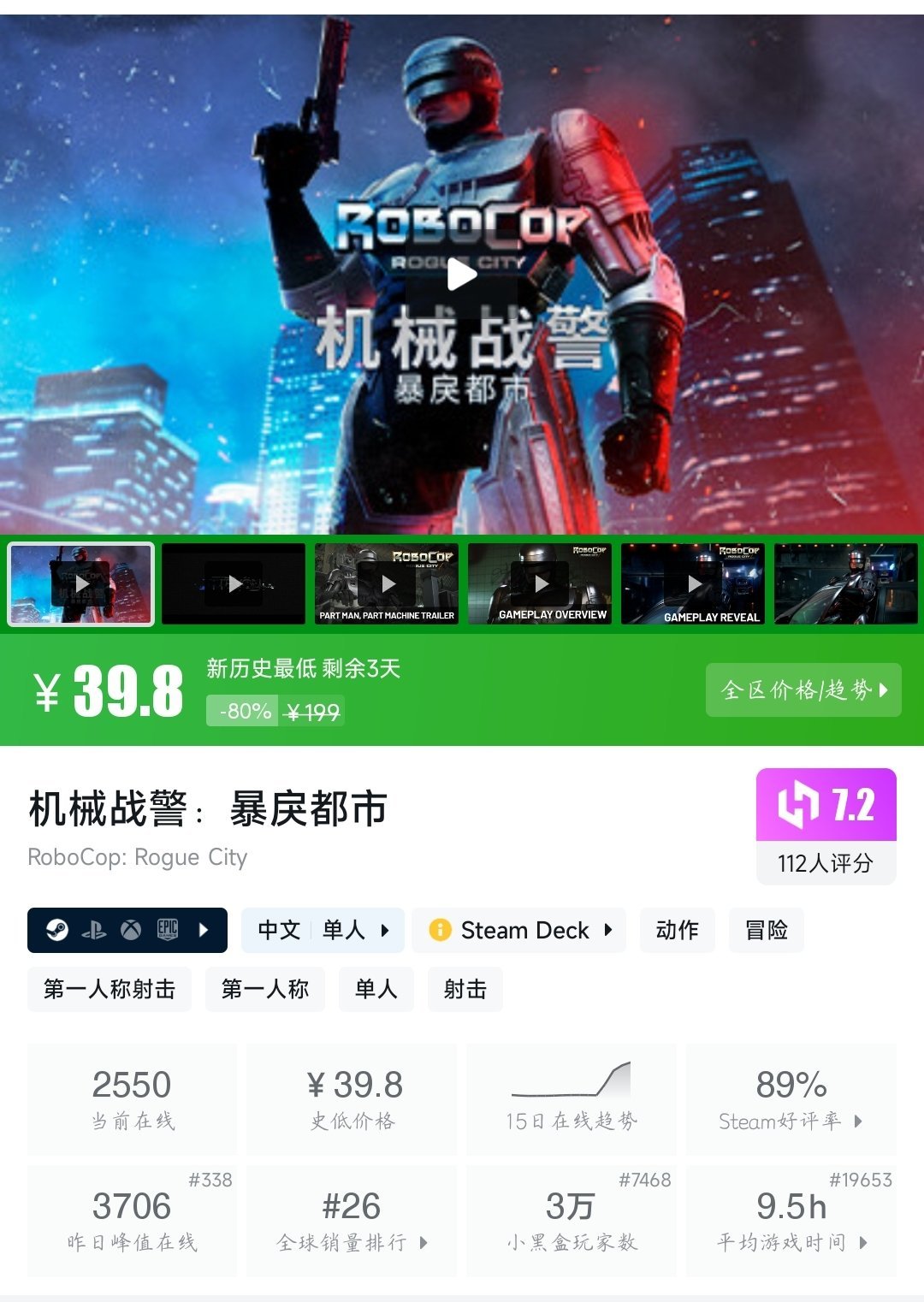This screenshot has width=924, height=1302.
Task: Open the last screenshot thumbnail in the gallery
Action: [845, 583]
